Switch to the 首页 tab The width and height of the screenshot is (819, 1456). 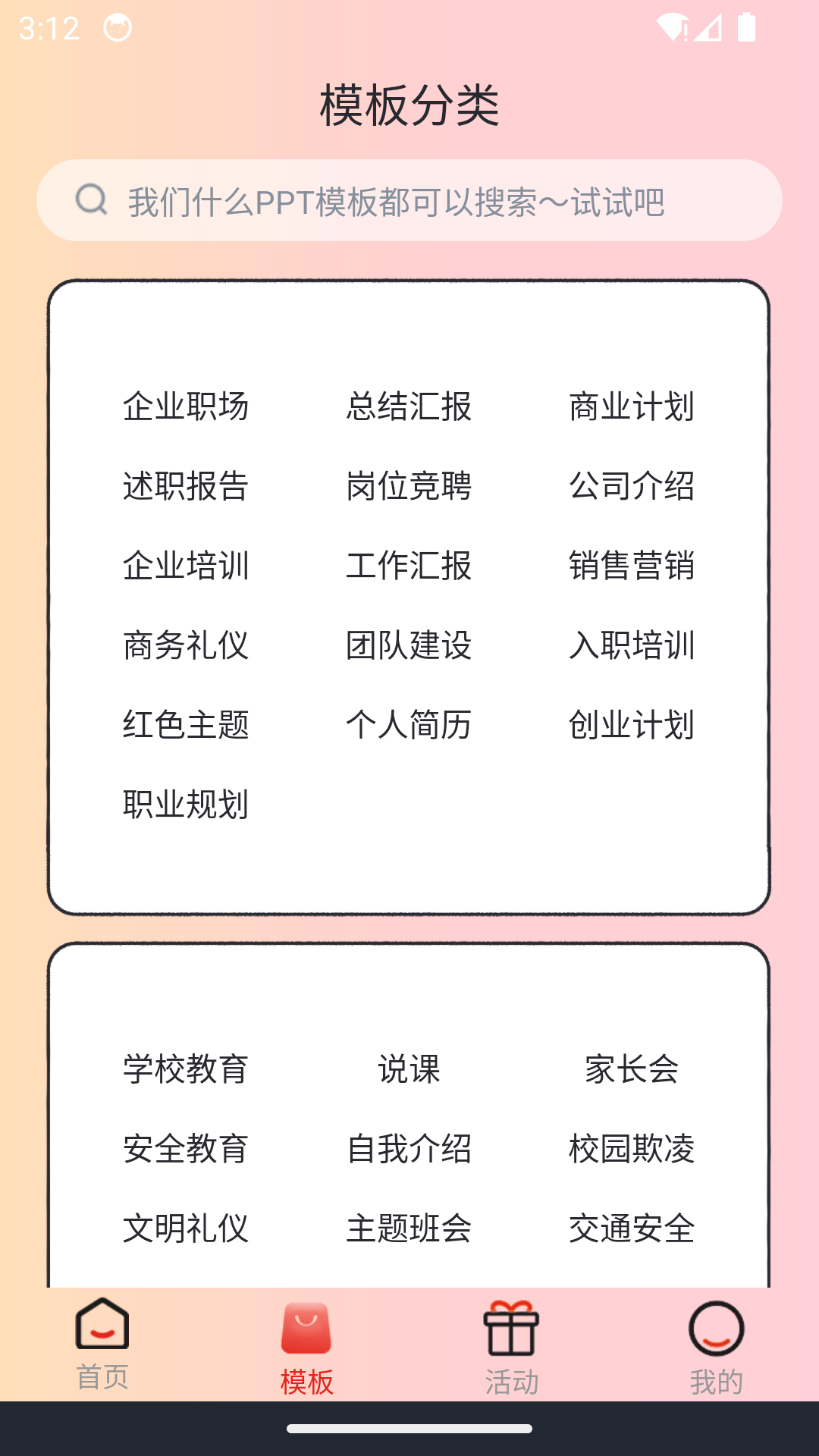tap(102, 1344)
